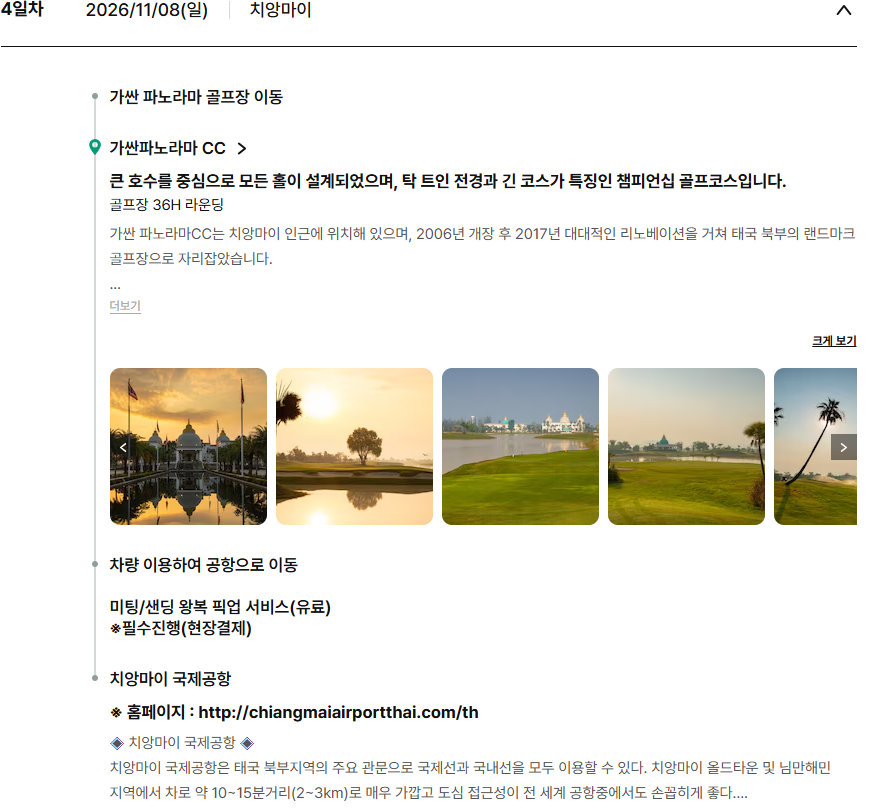Tap 크게 보기 to enlarge photos
Image resolution: width=869 pixels, height=808 pixels.
pos(834,341)
